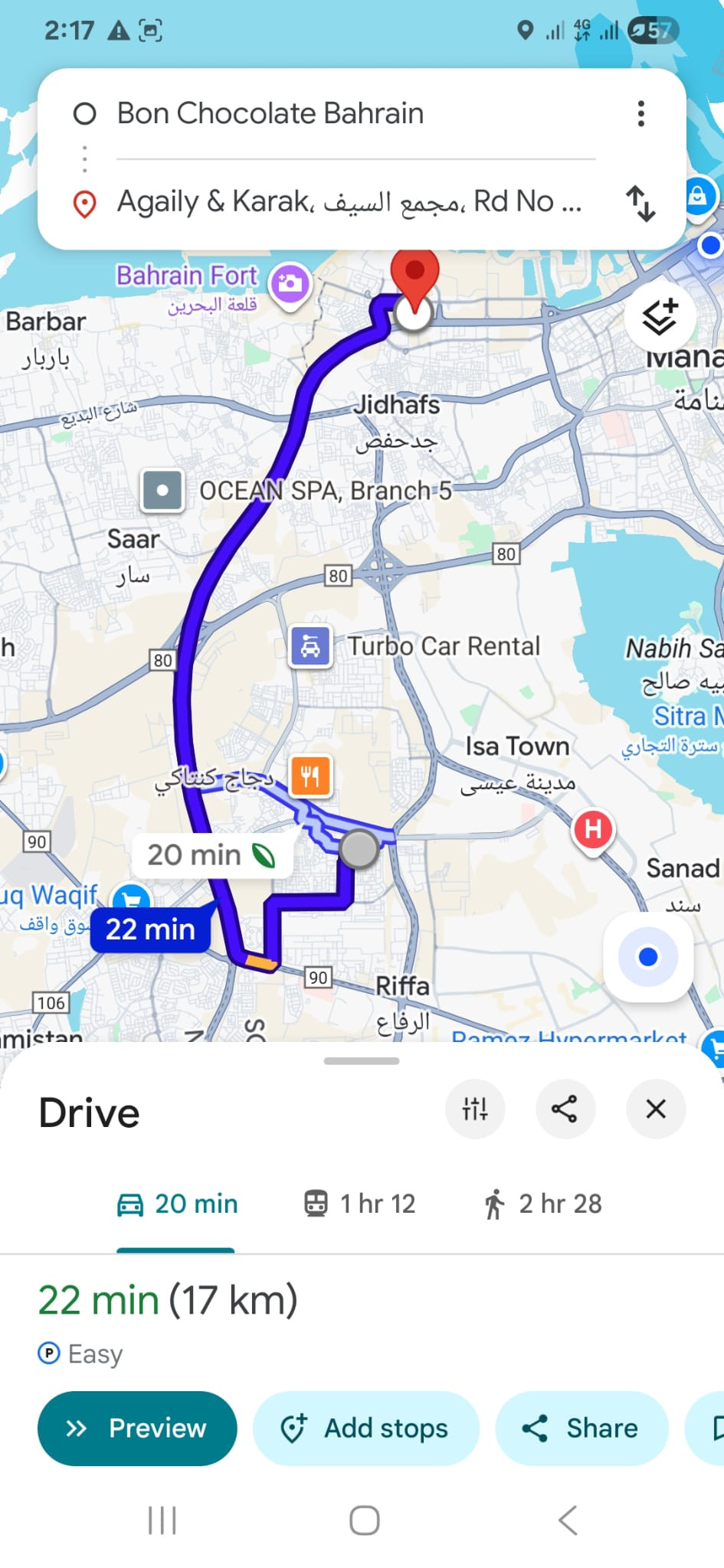Open Bahrain Fort place marker
The height and width of the screenshot is (1568, 724).
(290, 284)
